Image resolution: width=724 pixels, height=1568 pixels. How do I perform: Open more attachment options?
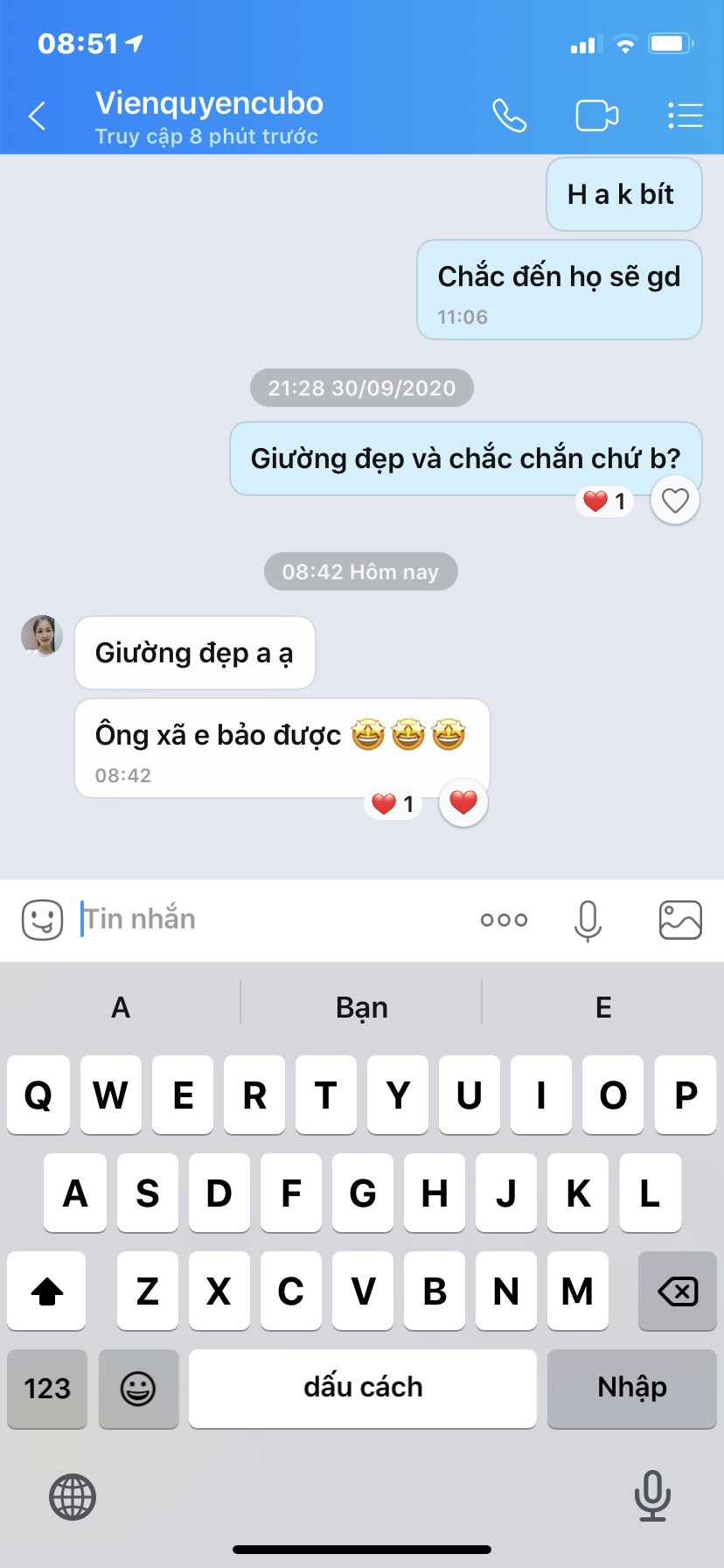(x=504, y=920)
